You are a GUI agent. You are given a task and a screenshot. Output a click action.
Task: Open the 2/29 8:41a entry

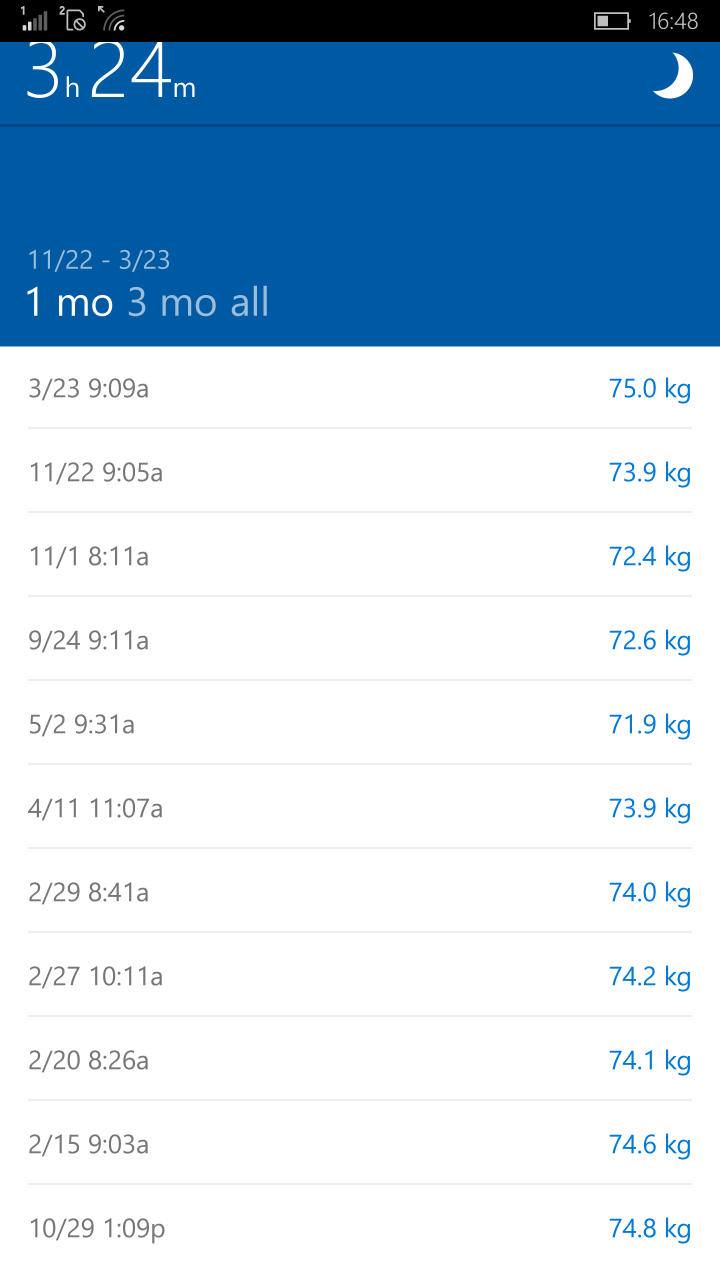tap(360, 892)
